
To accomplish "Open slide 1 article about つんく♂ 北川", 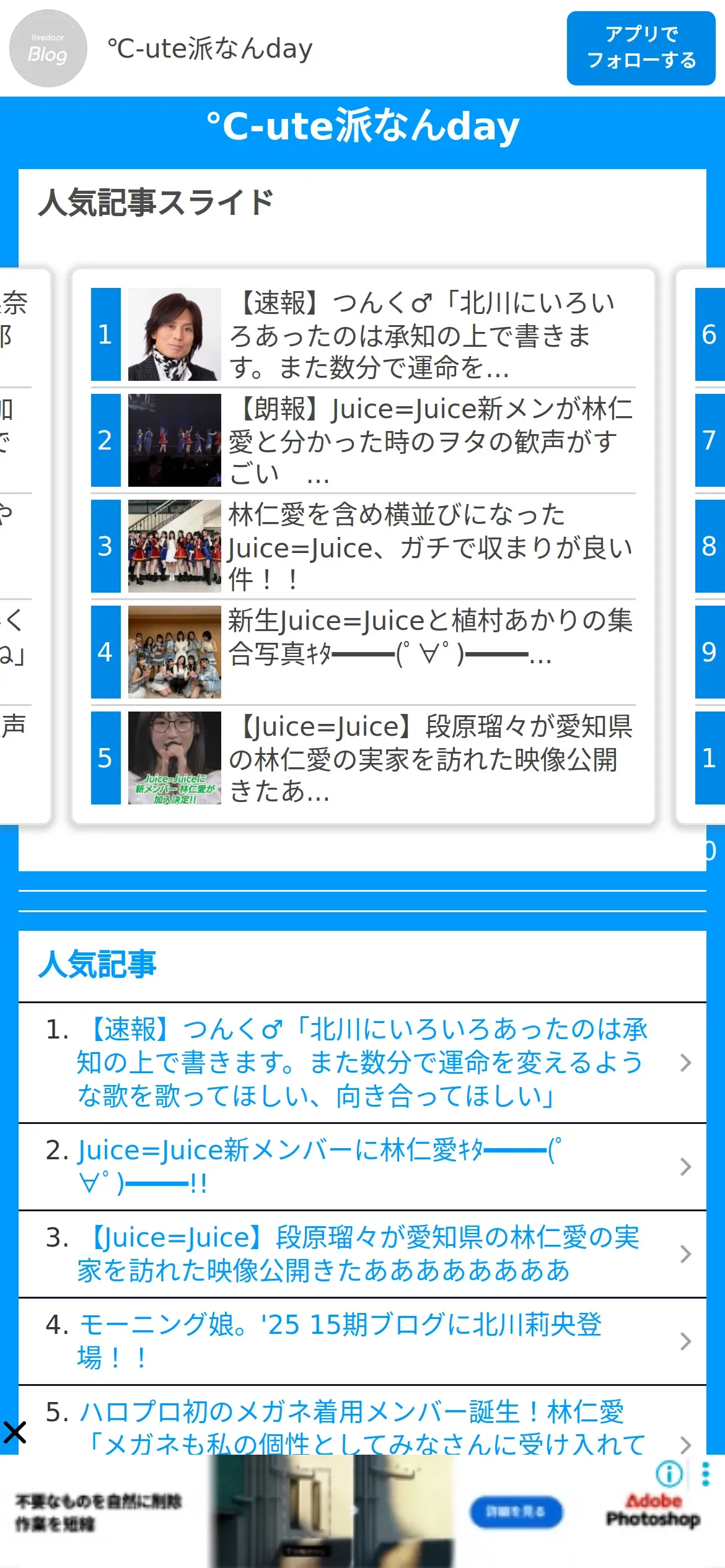I will point(363,334).
